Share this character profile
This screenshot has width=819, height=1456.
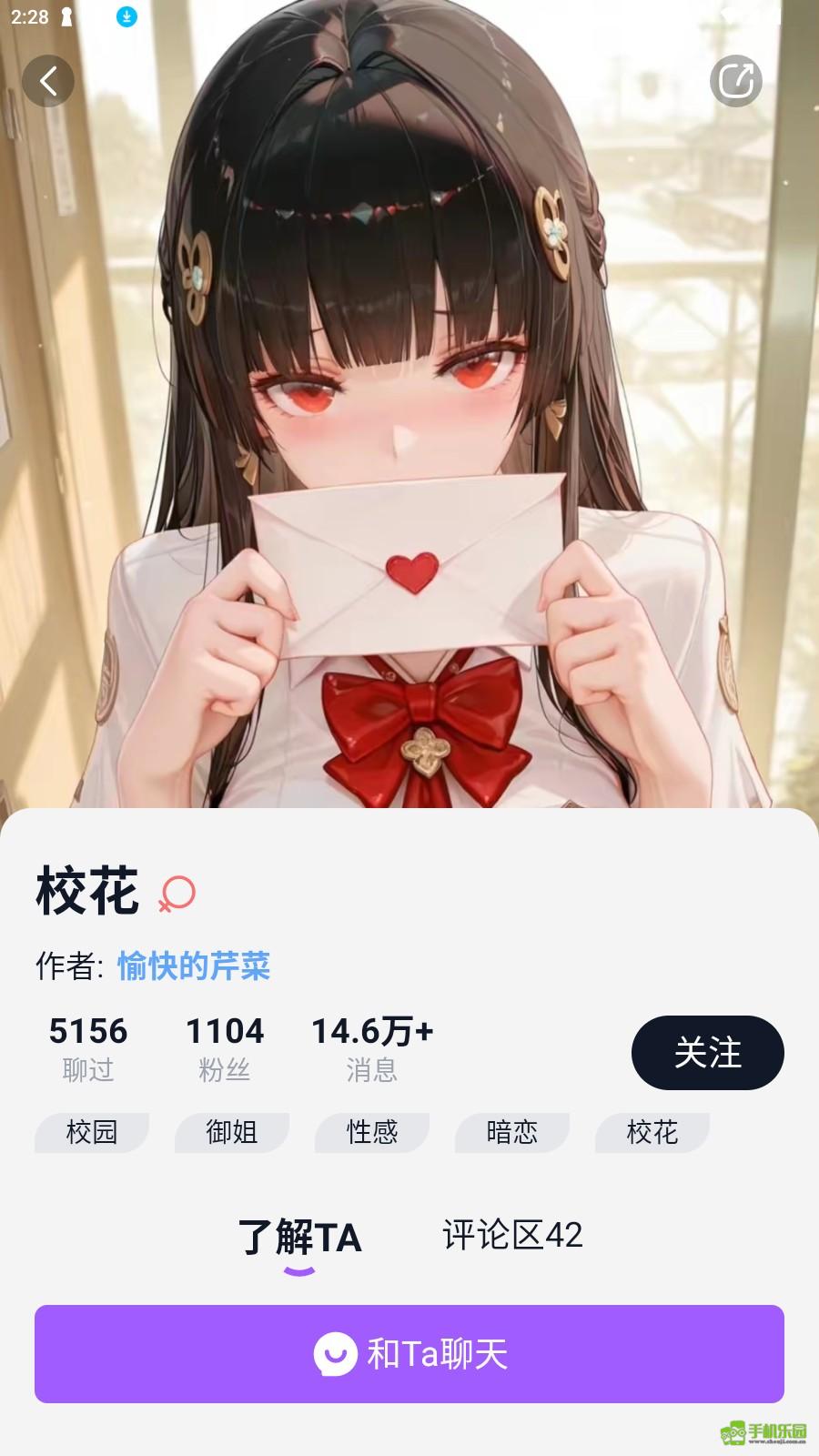pos(735,81)
